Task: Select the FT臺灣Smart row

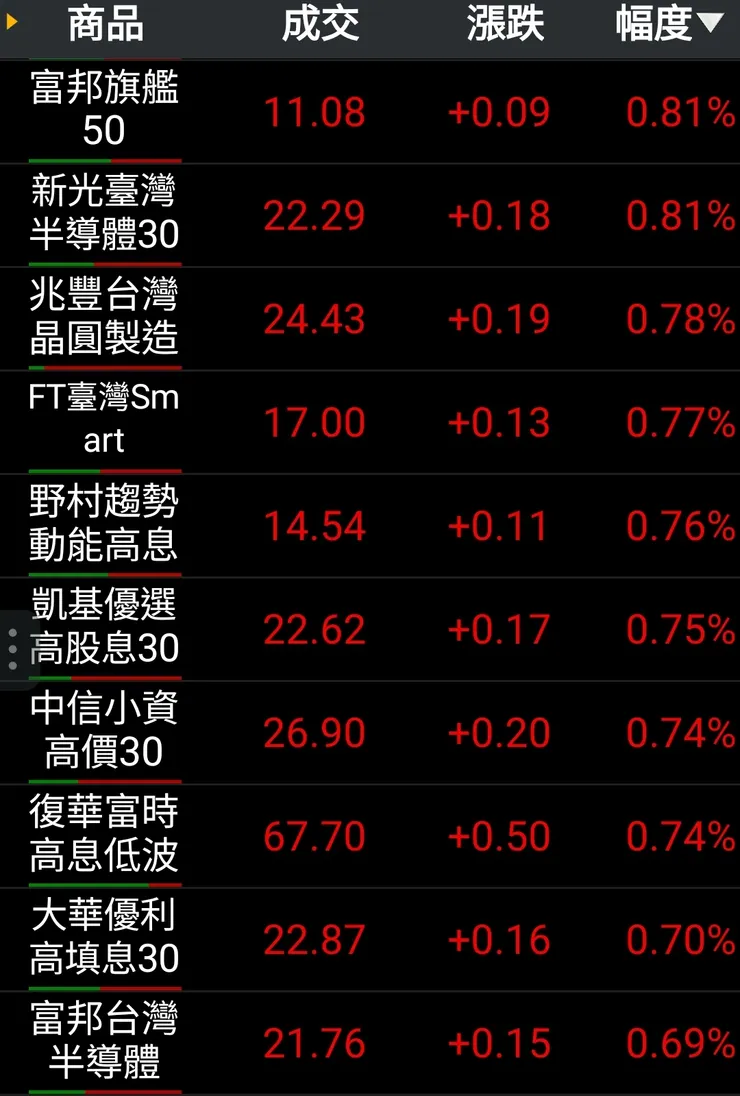Action: pos(105,420)
